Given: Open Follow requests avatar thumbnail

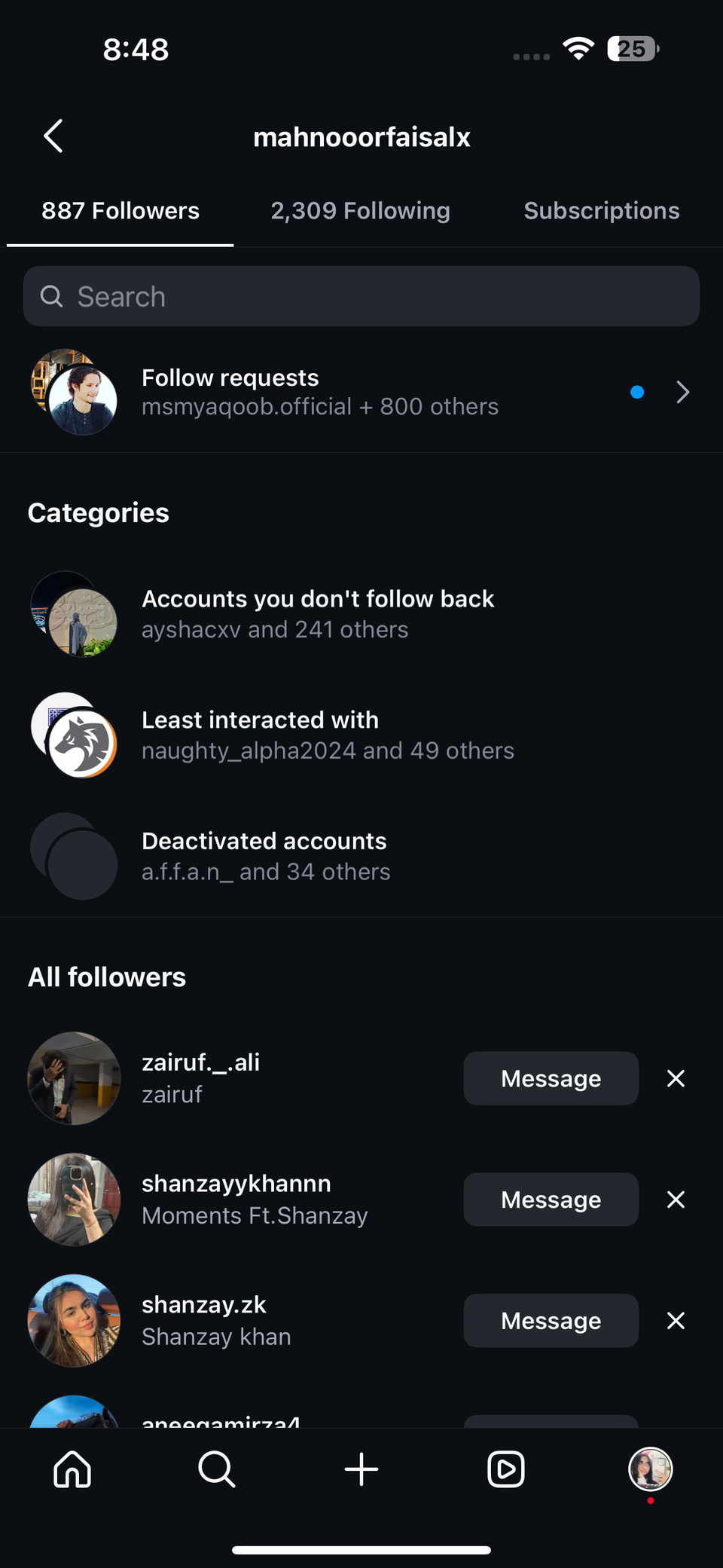Looking at the screenshot, I should [x=75, y=392].
